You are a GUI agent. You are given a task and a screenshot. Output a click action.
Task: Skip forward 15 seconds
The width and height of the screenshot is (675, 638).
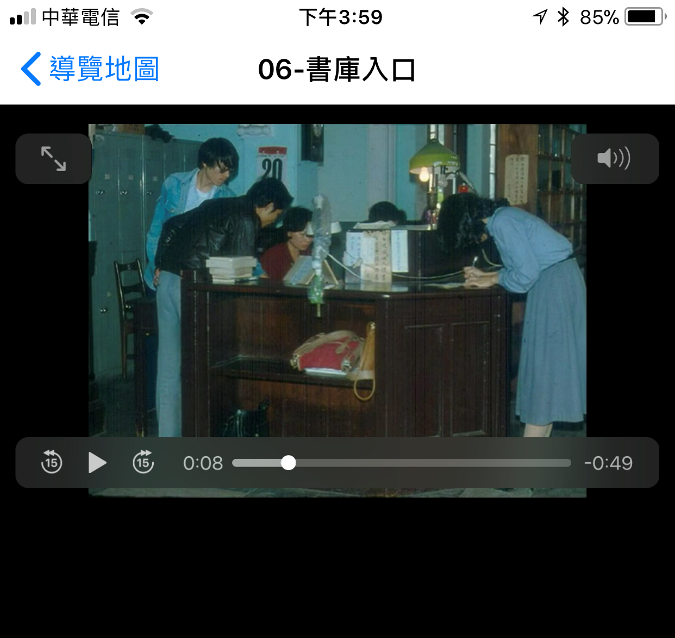pyautogui.click(x=143, y=462)
